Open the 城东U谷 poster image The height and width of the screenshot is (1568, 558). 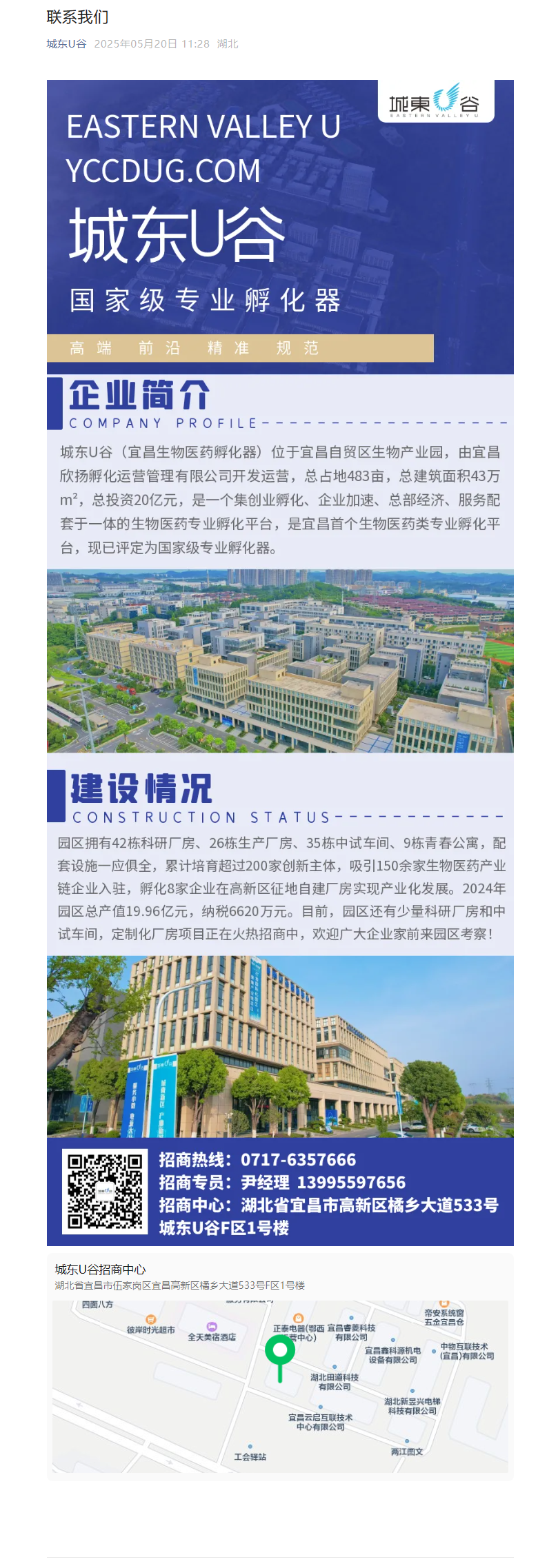point(279,662)
